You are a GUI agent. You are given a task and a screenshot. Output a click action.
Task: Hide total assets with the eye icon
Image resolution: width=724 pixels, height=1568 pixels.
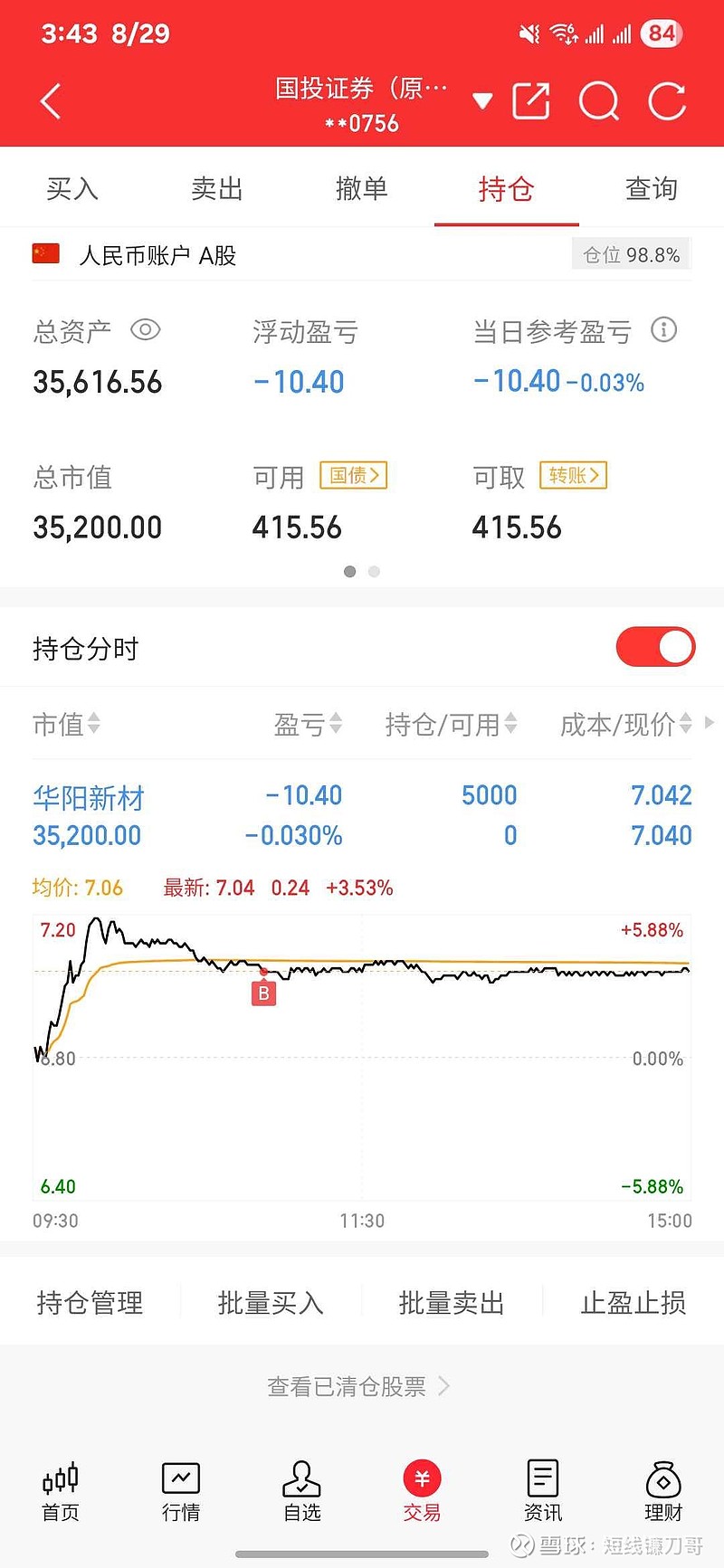[x=146, y=330]
